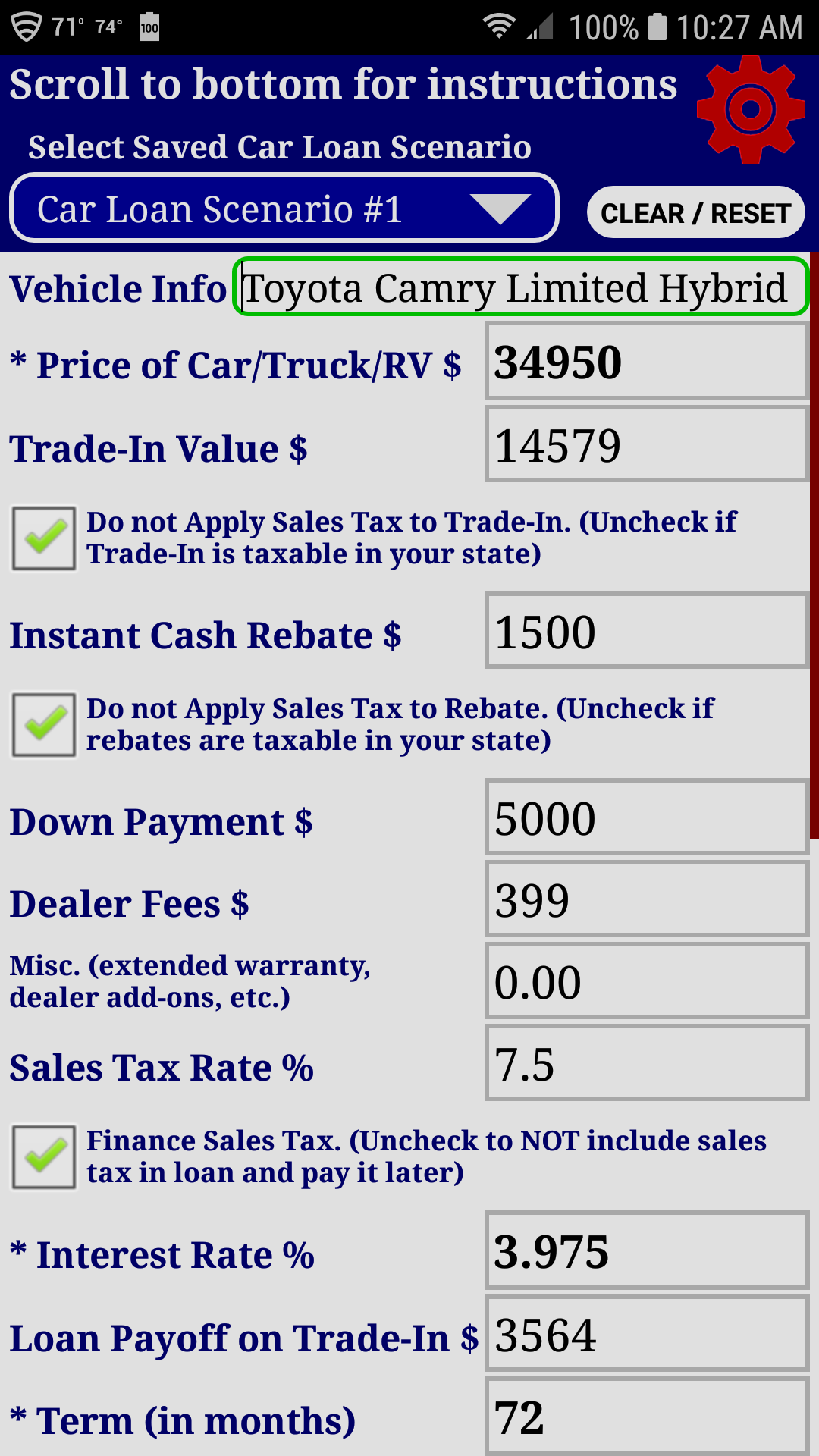Open the saved Car Loan Scenario dropdown
The image size is (819, 1456).
[x=284, y=208]
